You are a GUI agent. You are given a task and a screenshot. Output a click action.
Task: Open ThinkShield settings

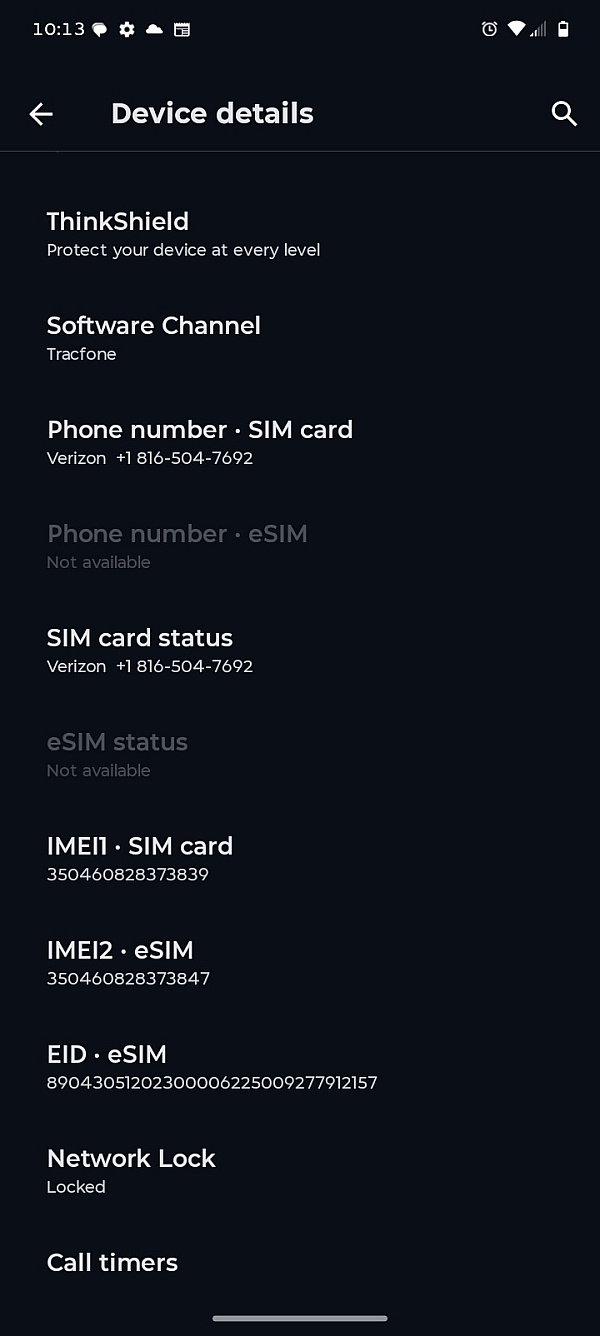[x=183, y=234]
